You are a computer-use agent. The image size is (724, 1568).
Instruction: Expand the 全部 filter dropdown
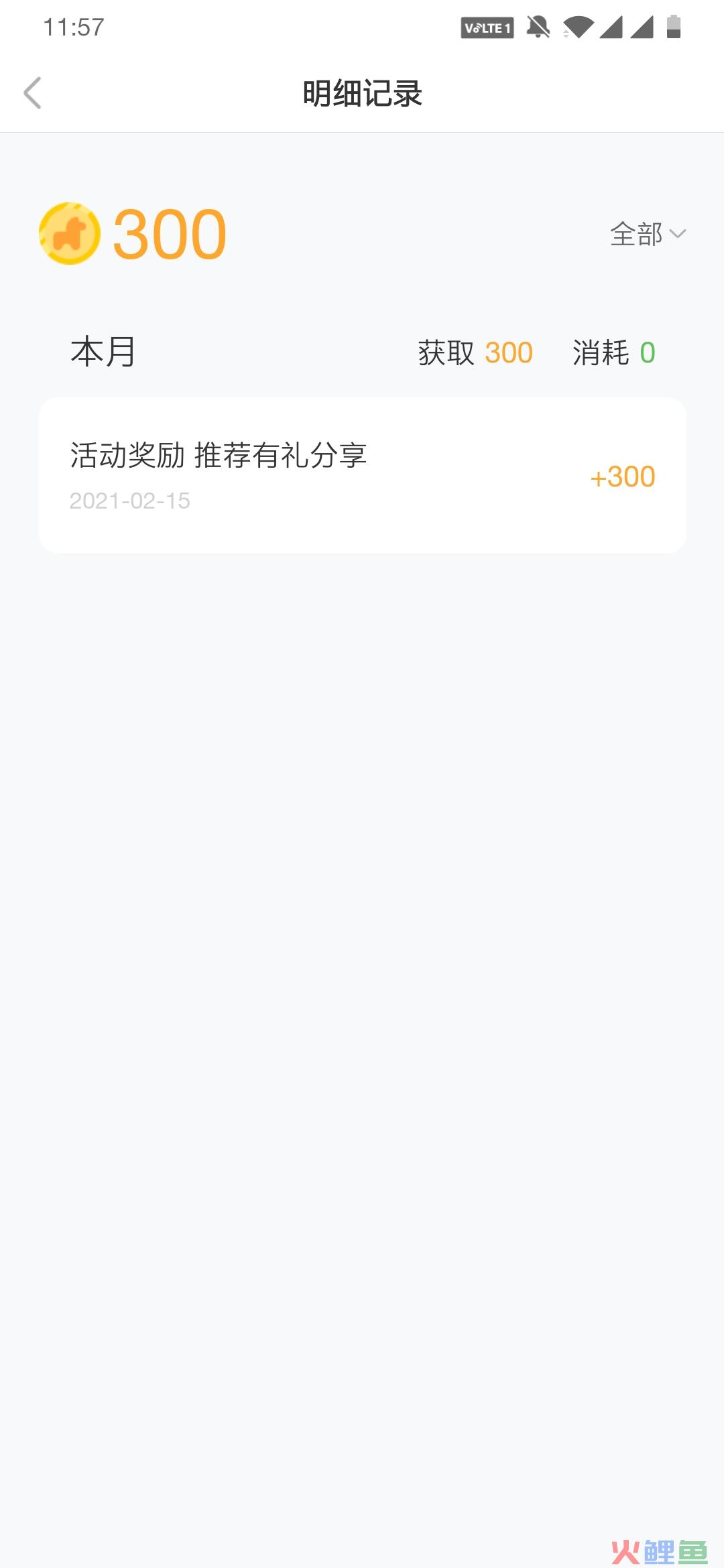[648, 234]
